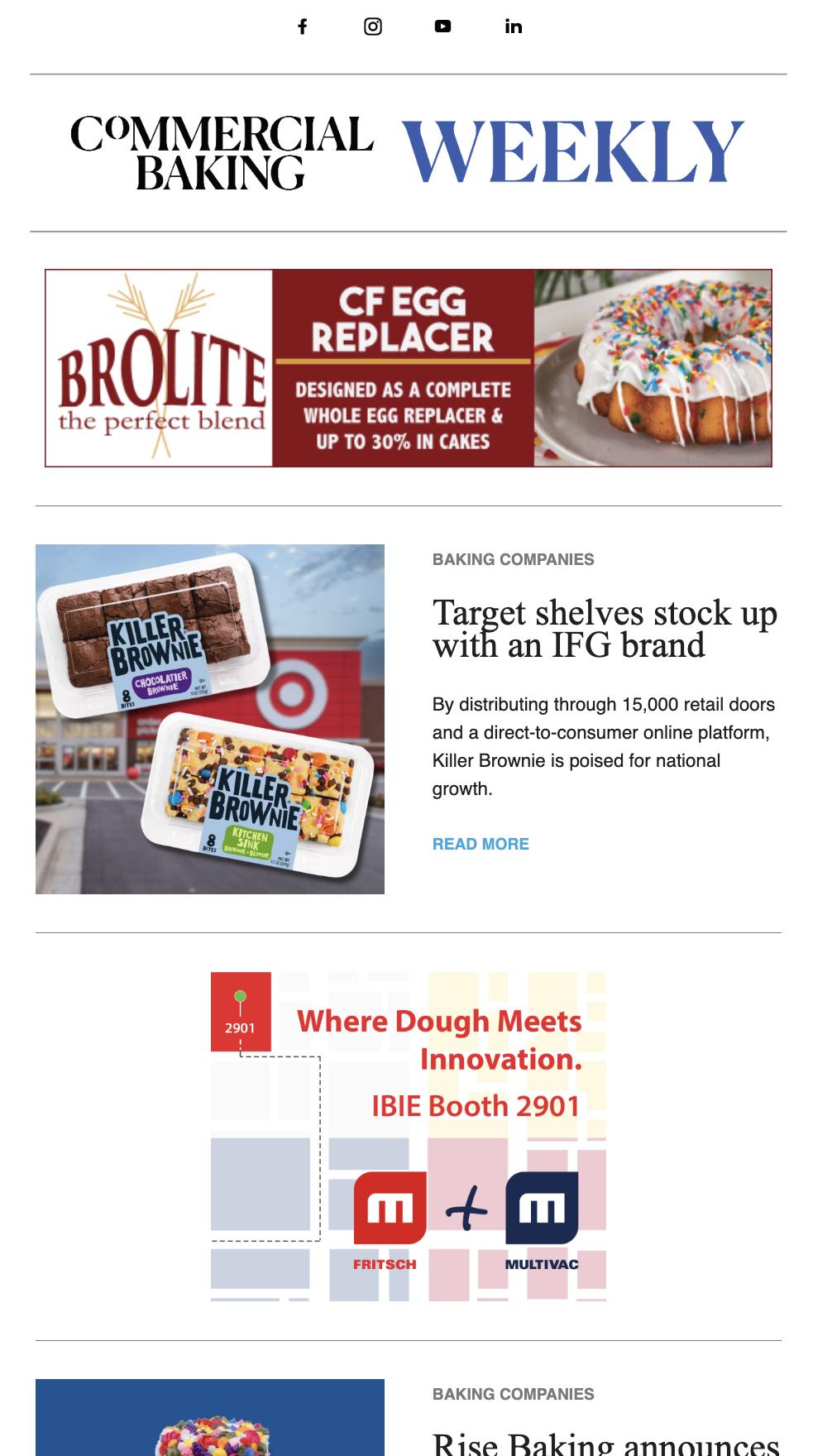
Task: Open the Instagram profile icon
Action: click(x=373, y=26)
